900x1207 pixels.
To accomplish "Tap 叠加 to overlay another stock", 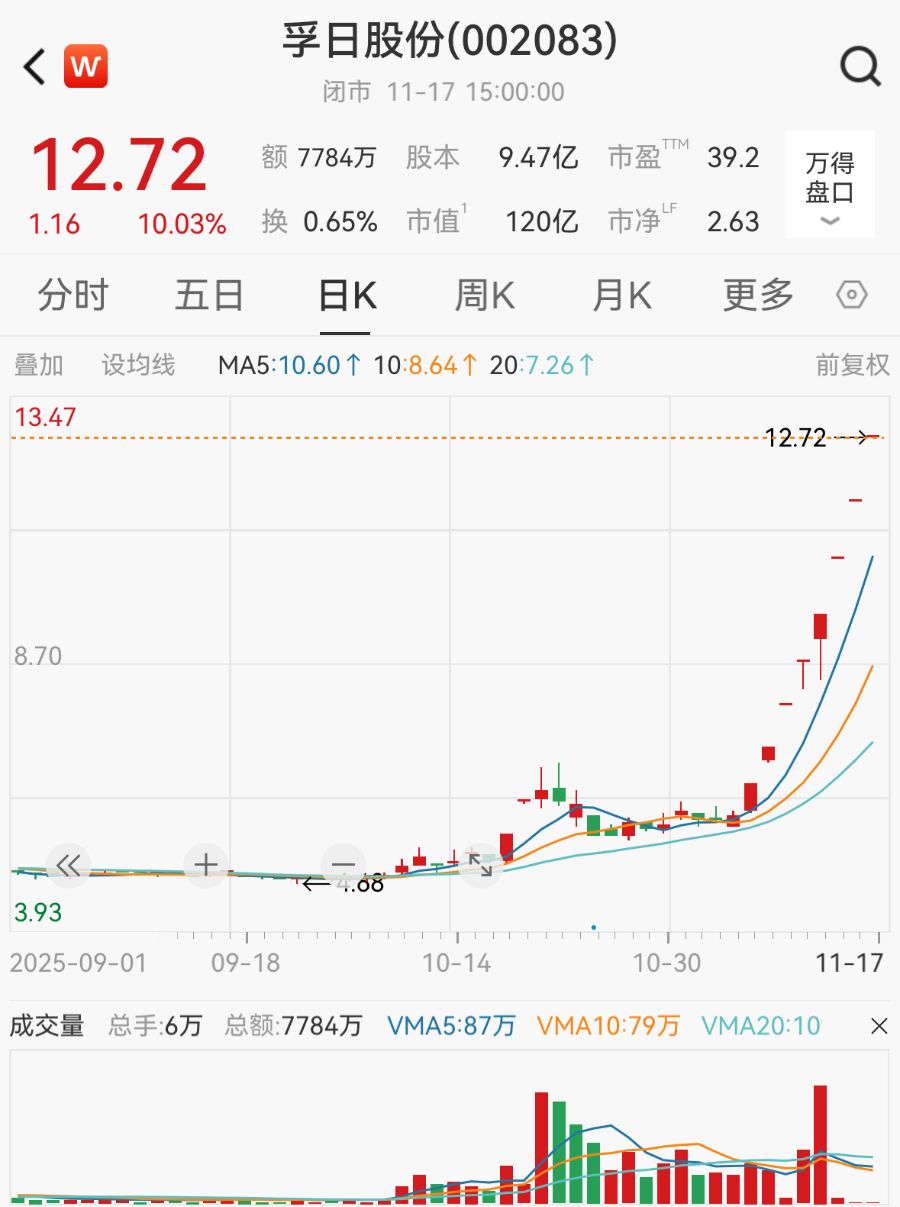I will (x=39, y=366).
